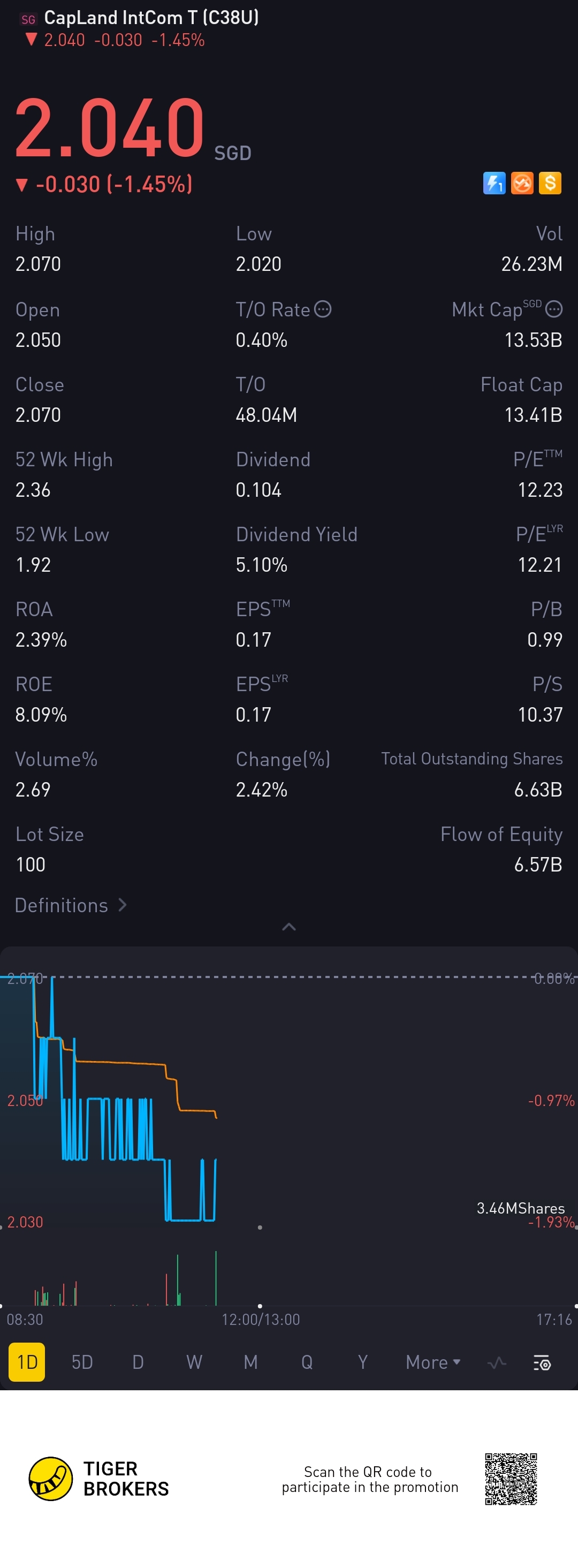Show info about Mkt Cap
This screenshot has width=578, height=1568.
point(554,309)
